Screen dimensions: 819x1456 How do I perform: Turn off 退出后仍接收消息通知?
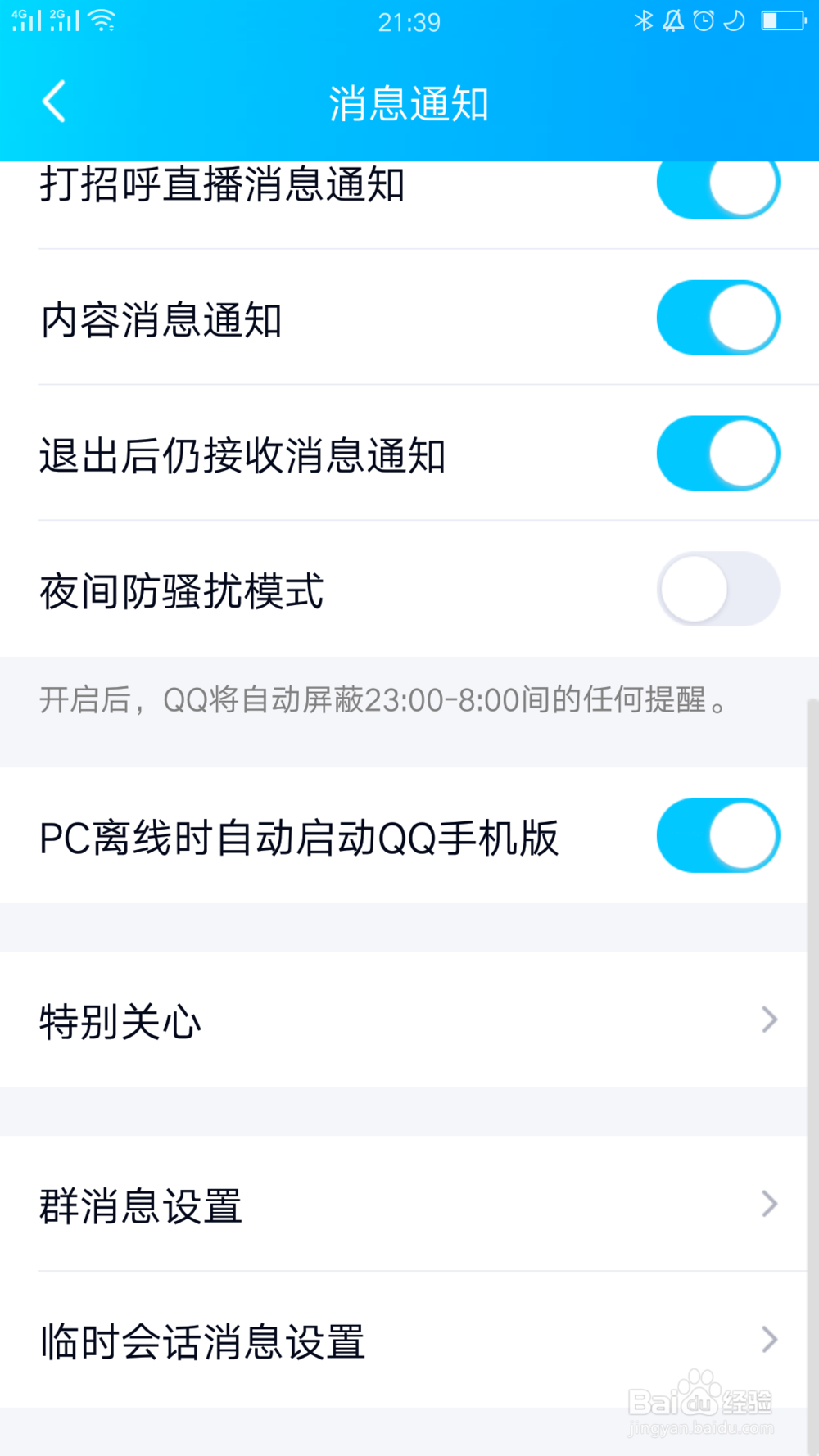coord(718,453)
